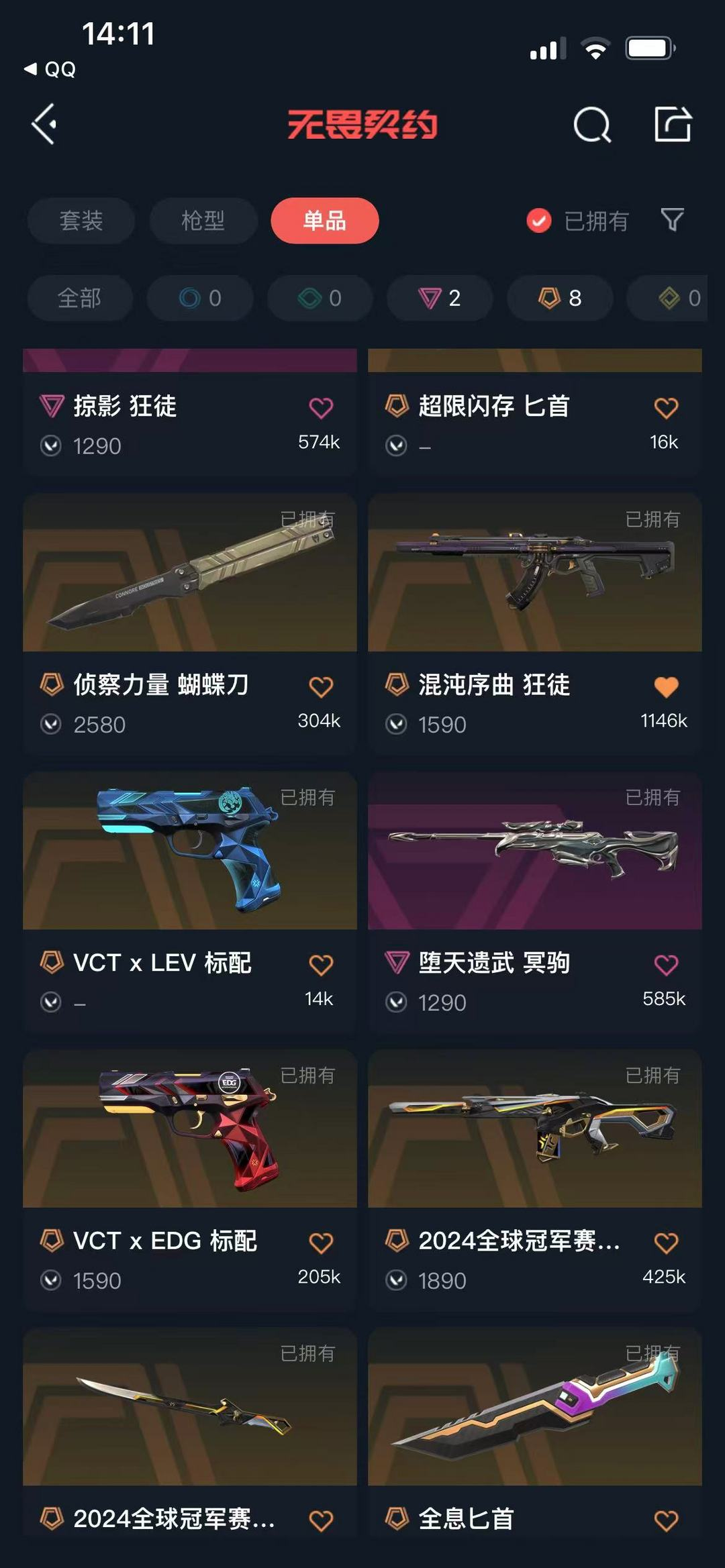Go back using the top-left arrow
This screenshot has width=725, height=1568.
[44, 124]
